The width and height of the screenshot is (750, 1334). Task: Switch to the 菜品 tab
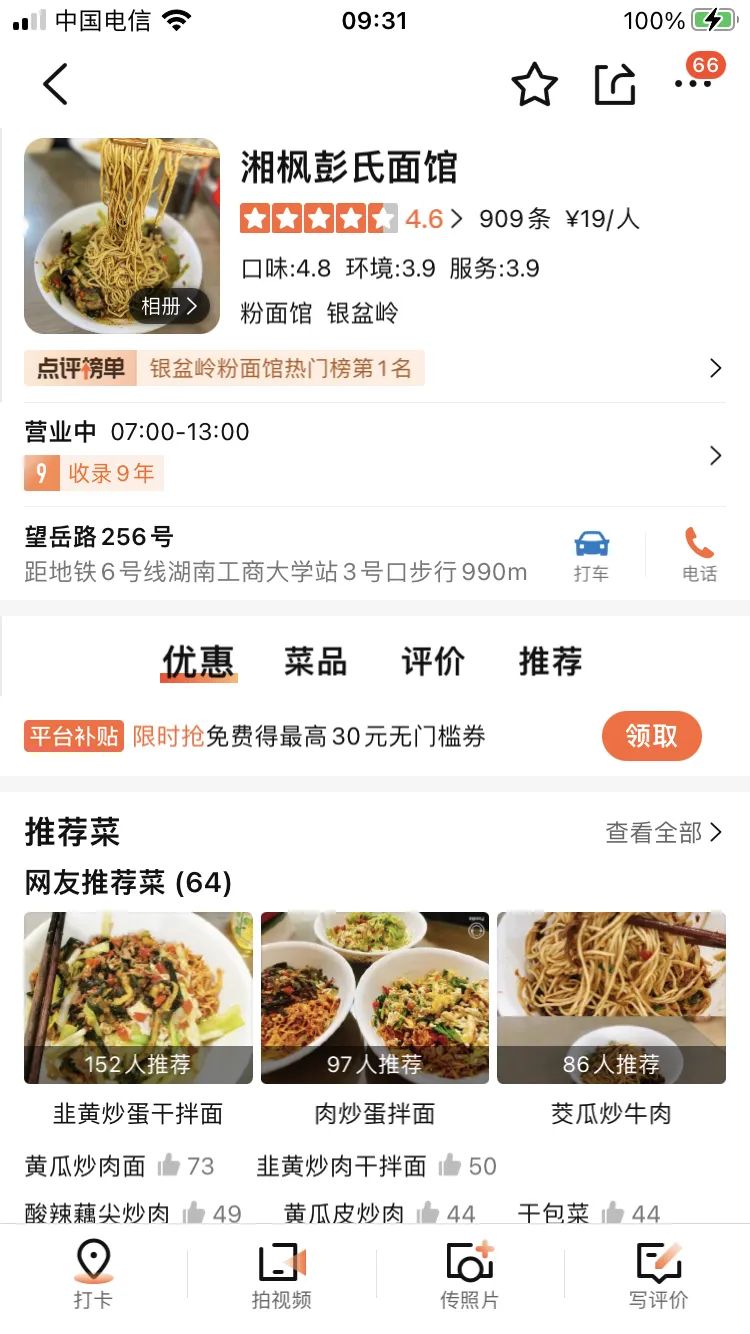pos(315,661)
